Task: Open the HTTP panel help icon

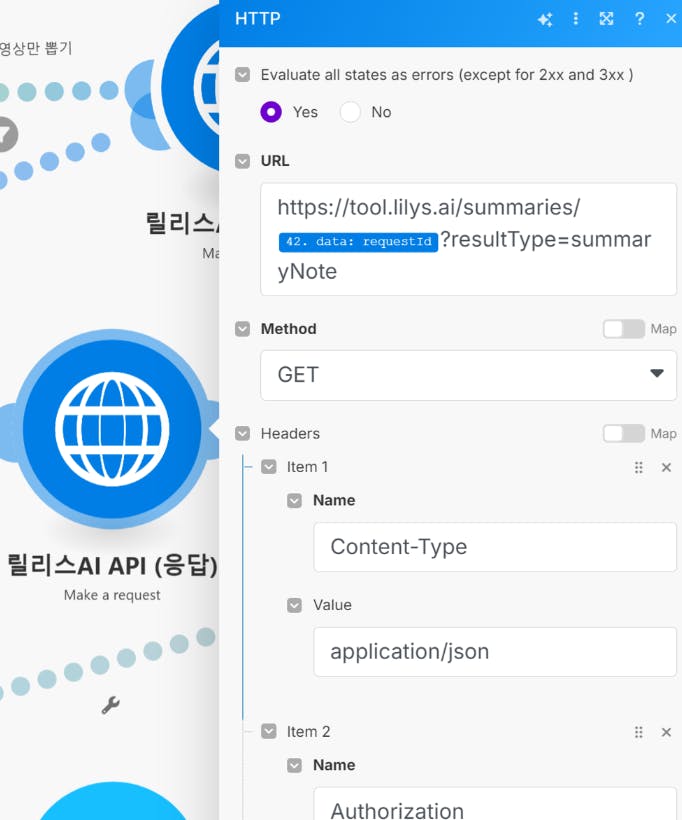Action: coord(639,19)
